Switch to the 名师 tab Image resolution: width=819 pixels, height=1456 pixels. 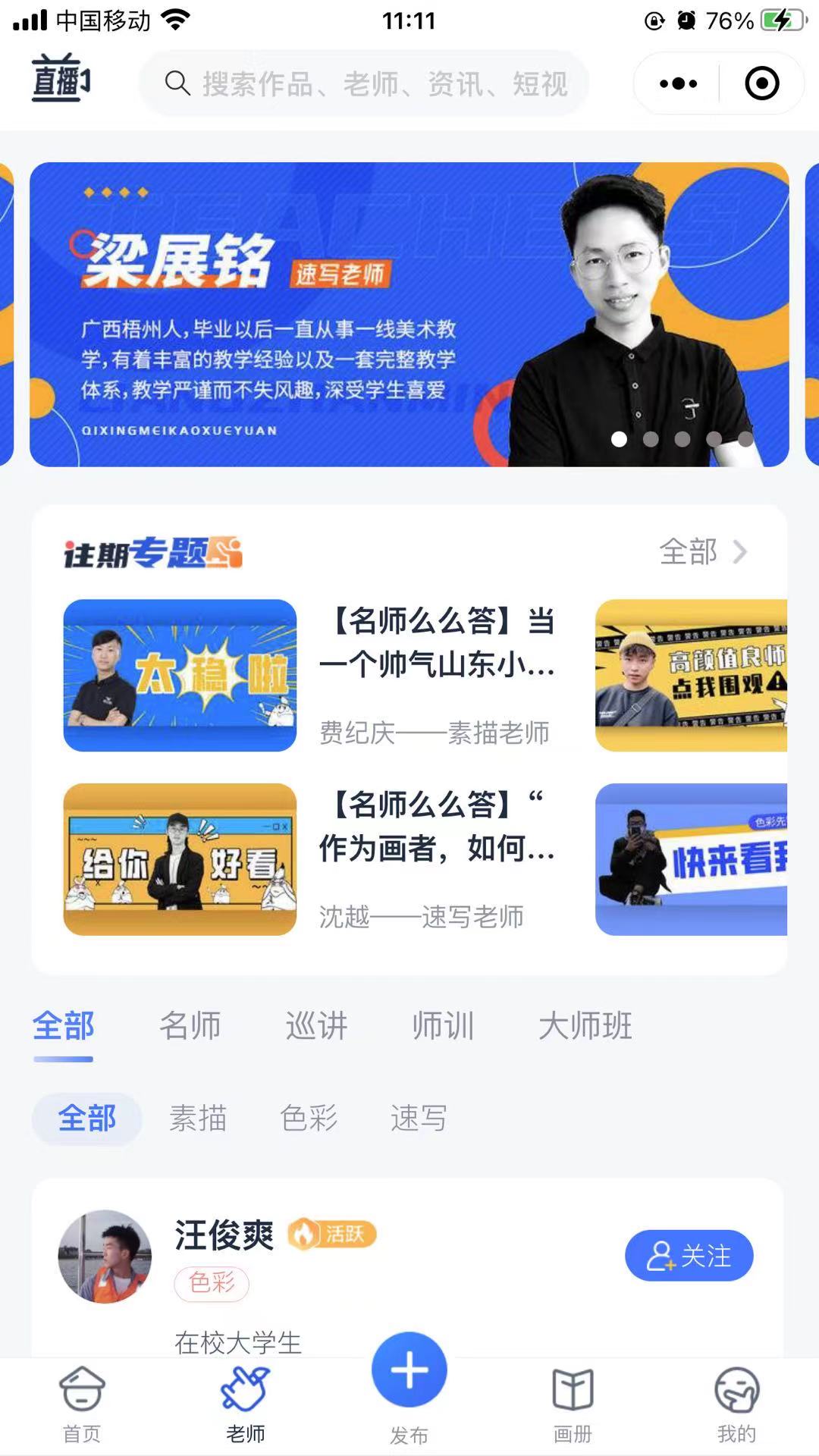190,1026
